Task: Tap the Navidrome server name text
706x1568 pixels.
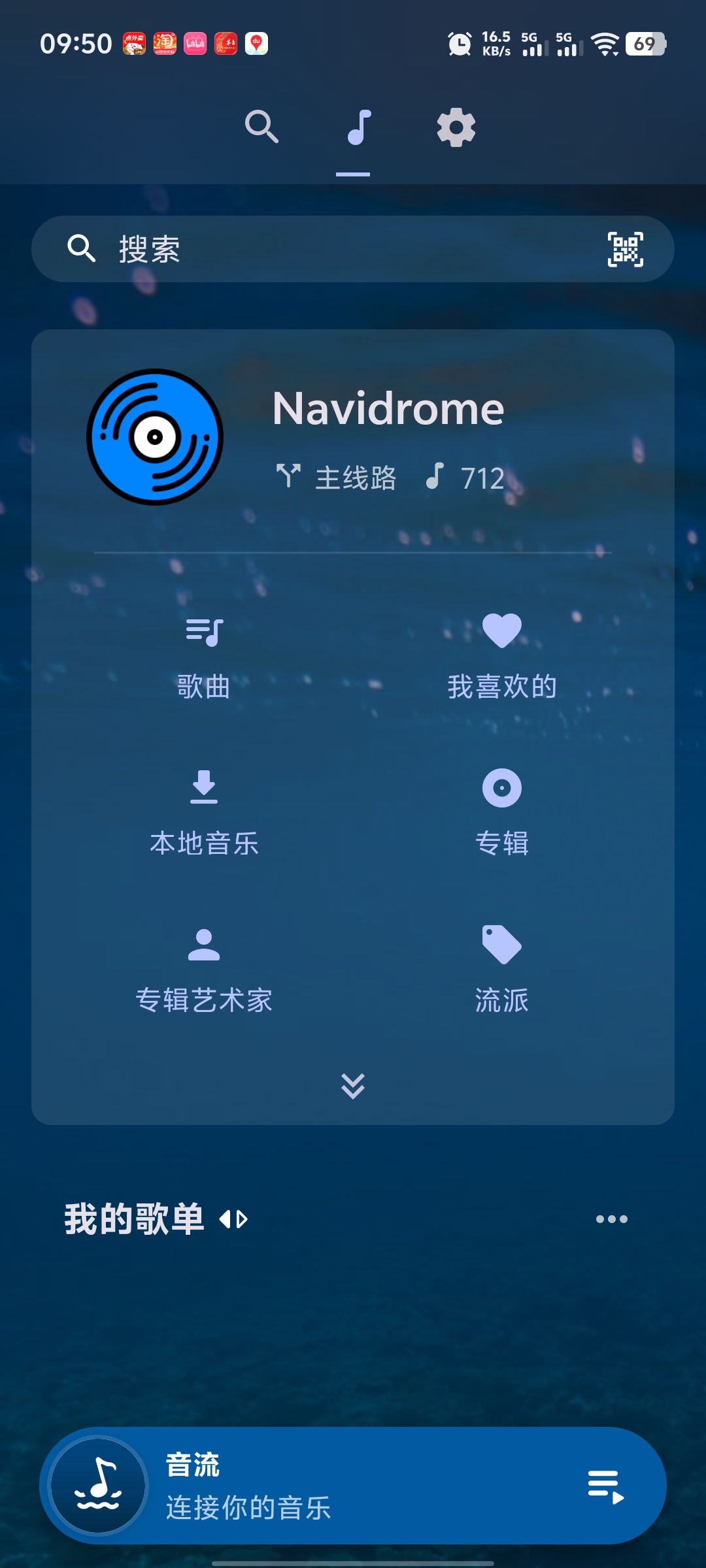Action: point(387,408)
